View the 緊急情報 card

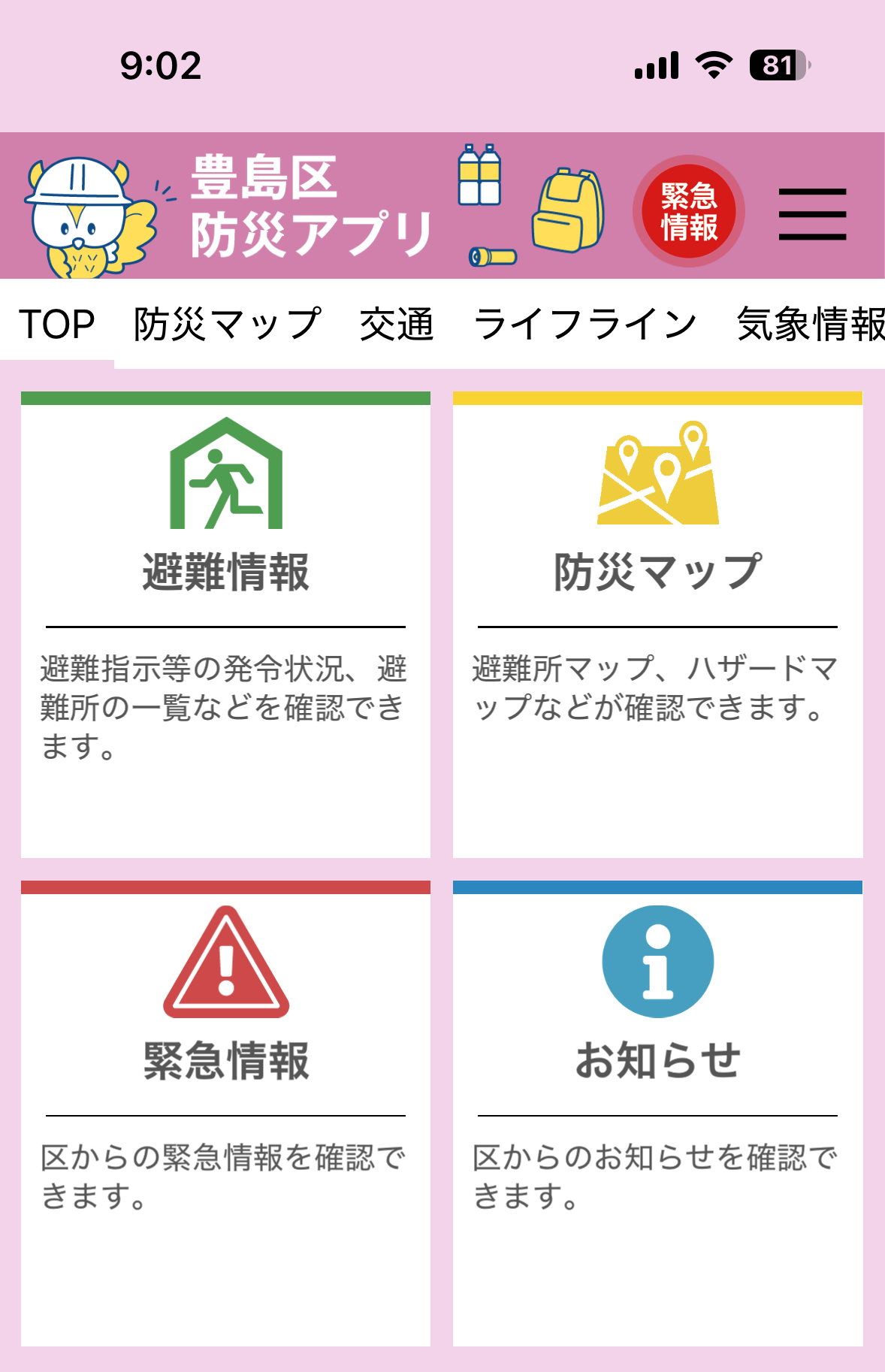point(225,1112)
